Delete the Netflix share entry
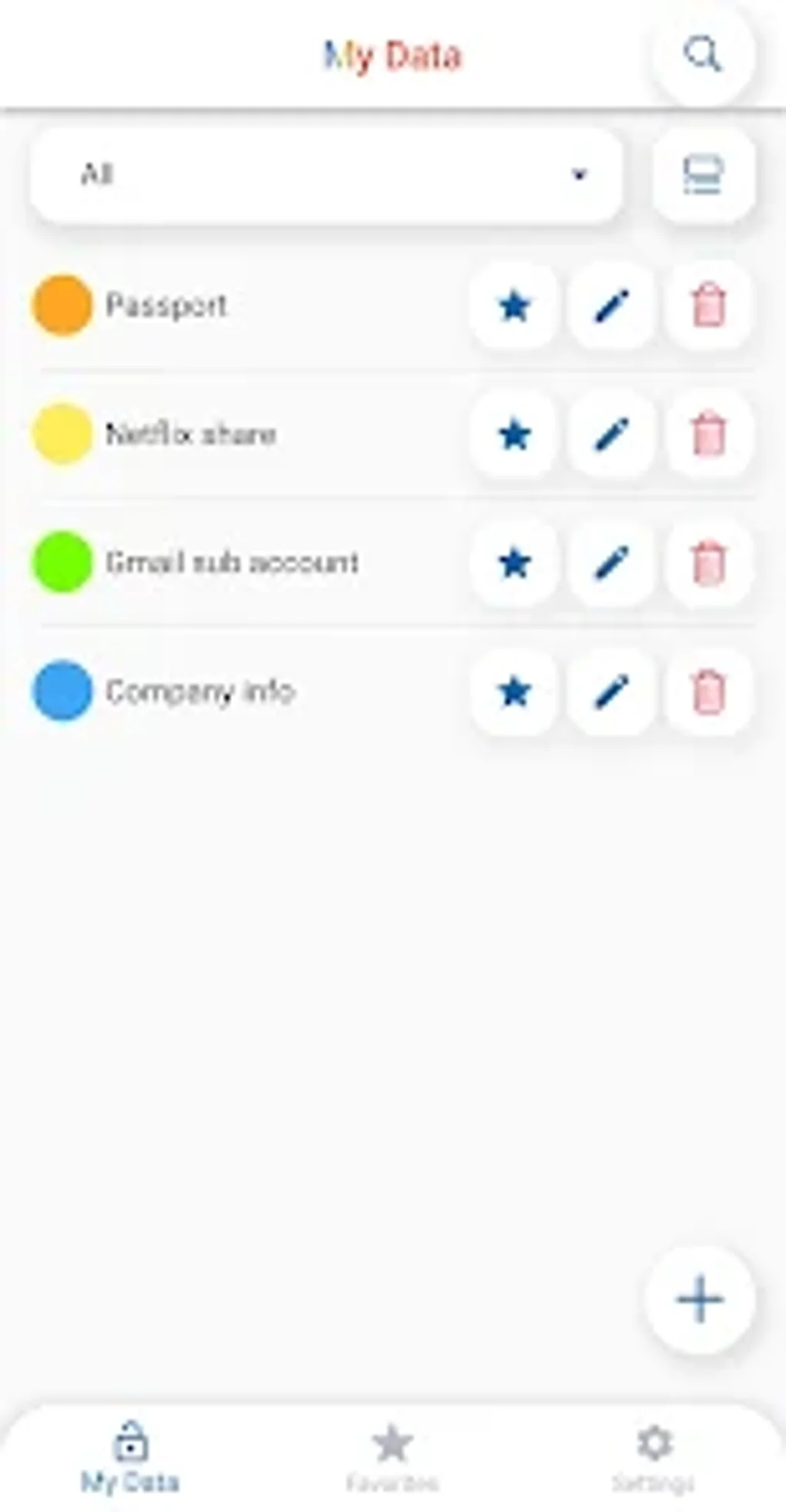The image size is (786, 1512). click(x=709, y=434)
